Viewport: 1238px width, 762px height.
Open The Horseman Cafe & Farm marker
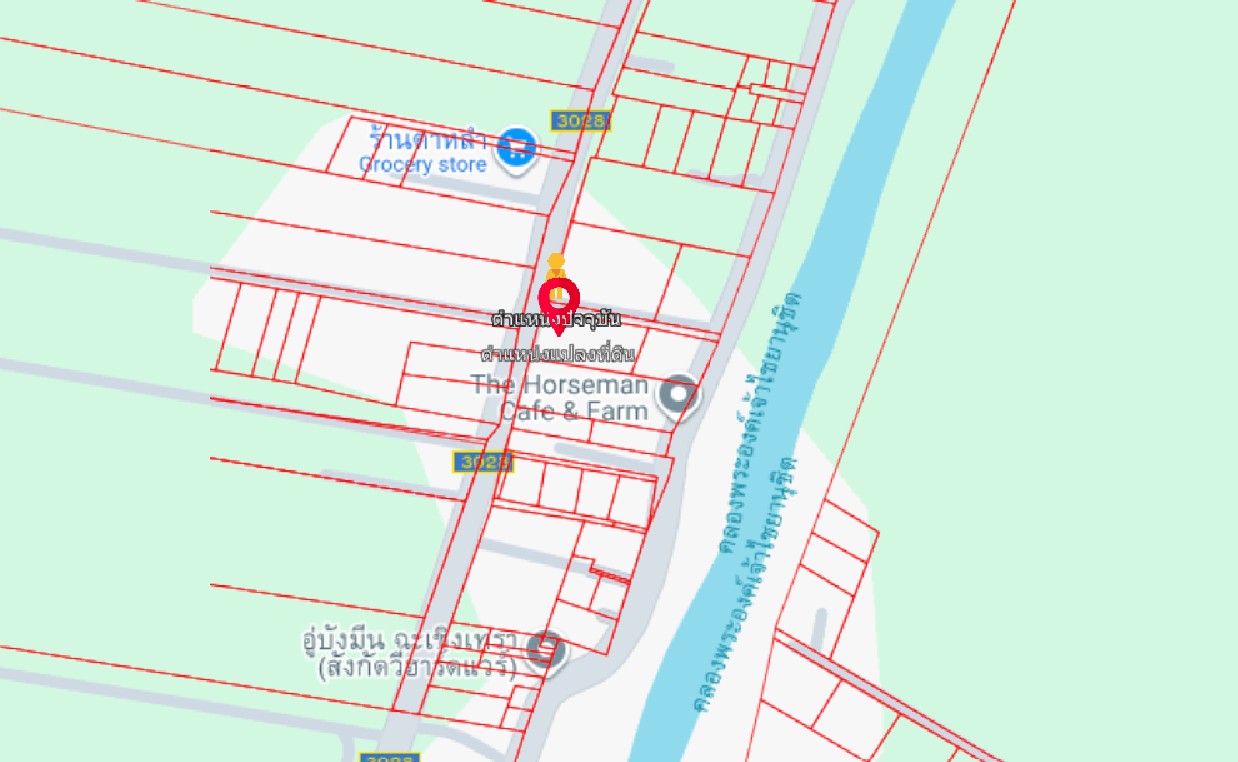coord(679,395)
